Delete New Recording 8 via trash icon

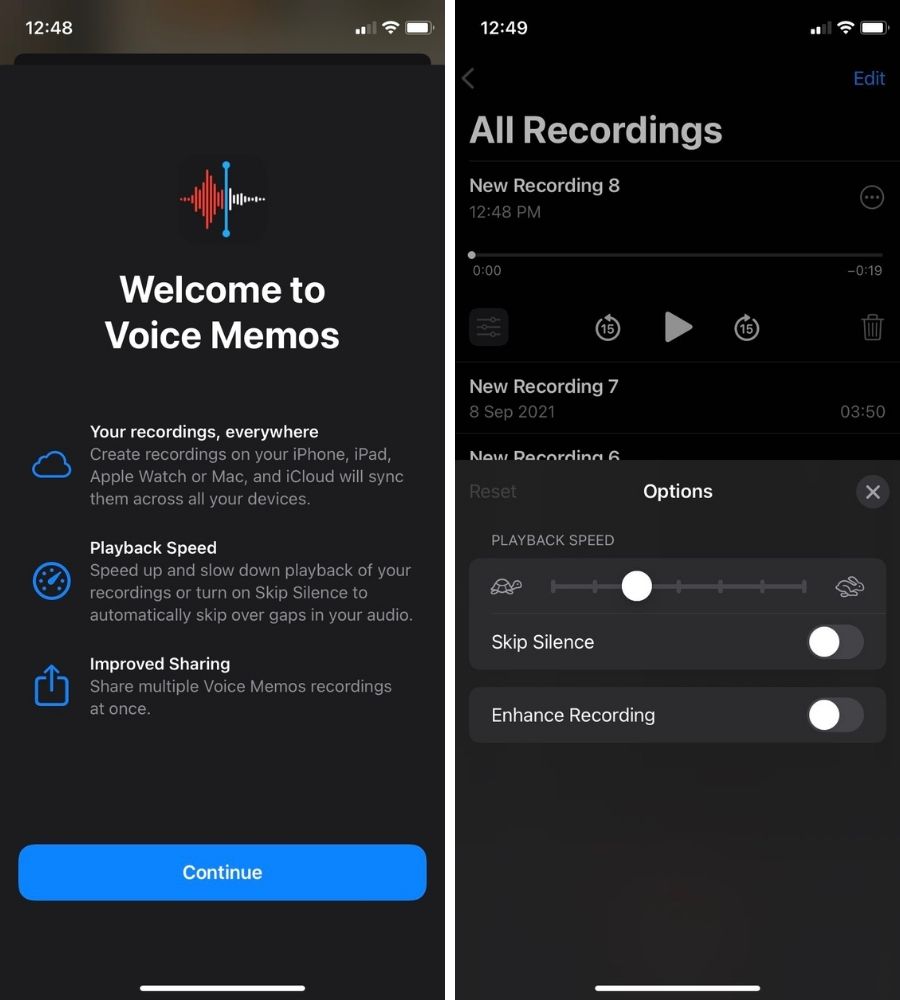pyautogui.click(x=872, y=327)
